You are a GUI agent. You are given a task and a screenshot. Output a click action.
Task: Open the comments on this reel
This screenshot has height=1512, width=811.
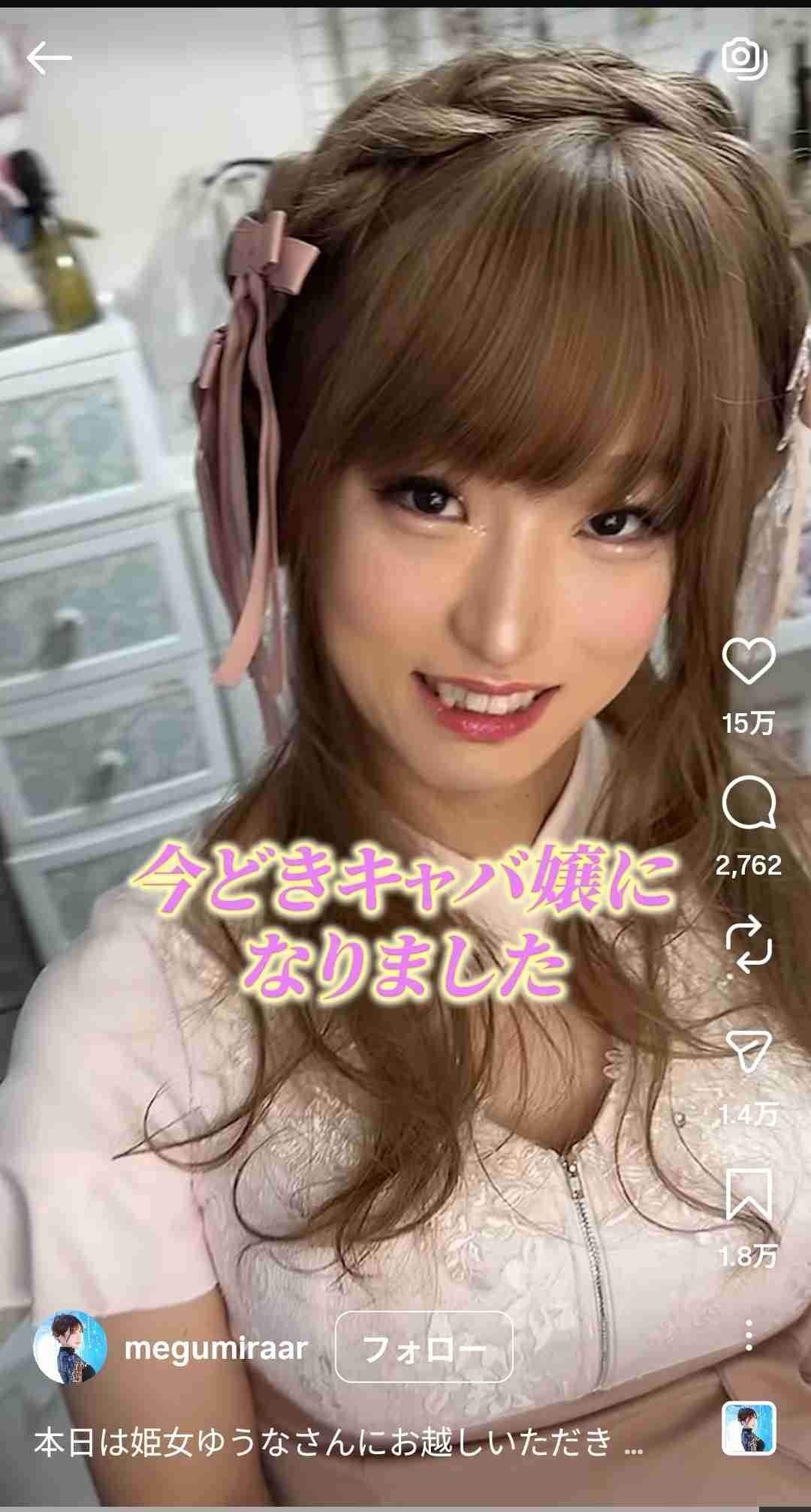pos(748,803)
